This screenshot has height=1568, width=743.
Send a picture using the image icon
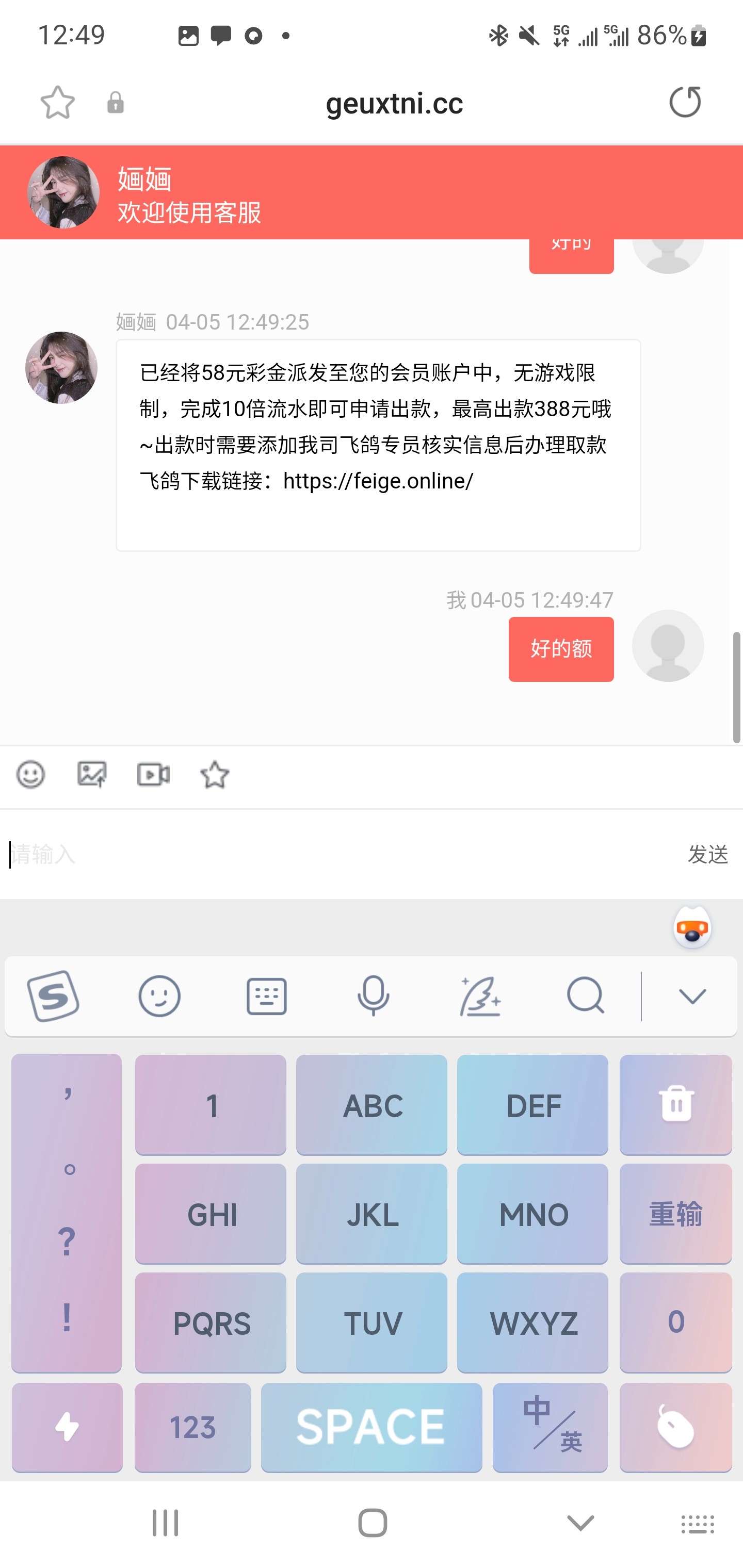(x=92, y=774)
